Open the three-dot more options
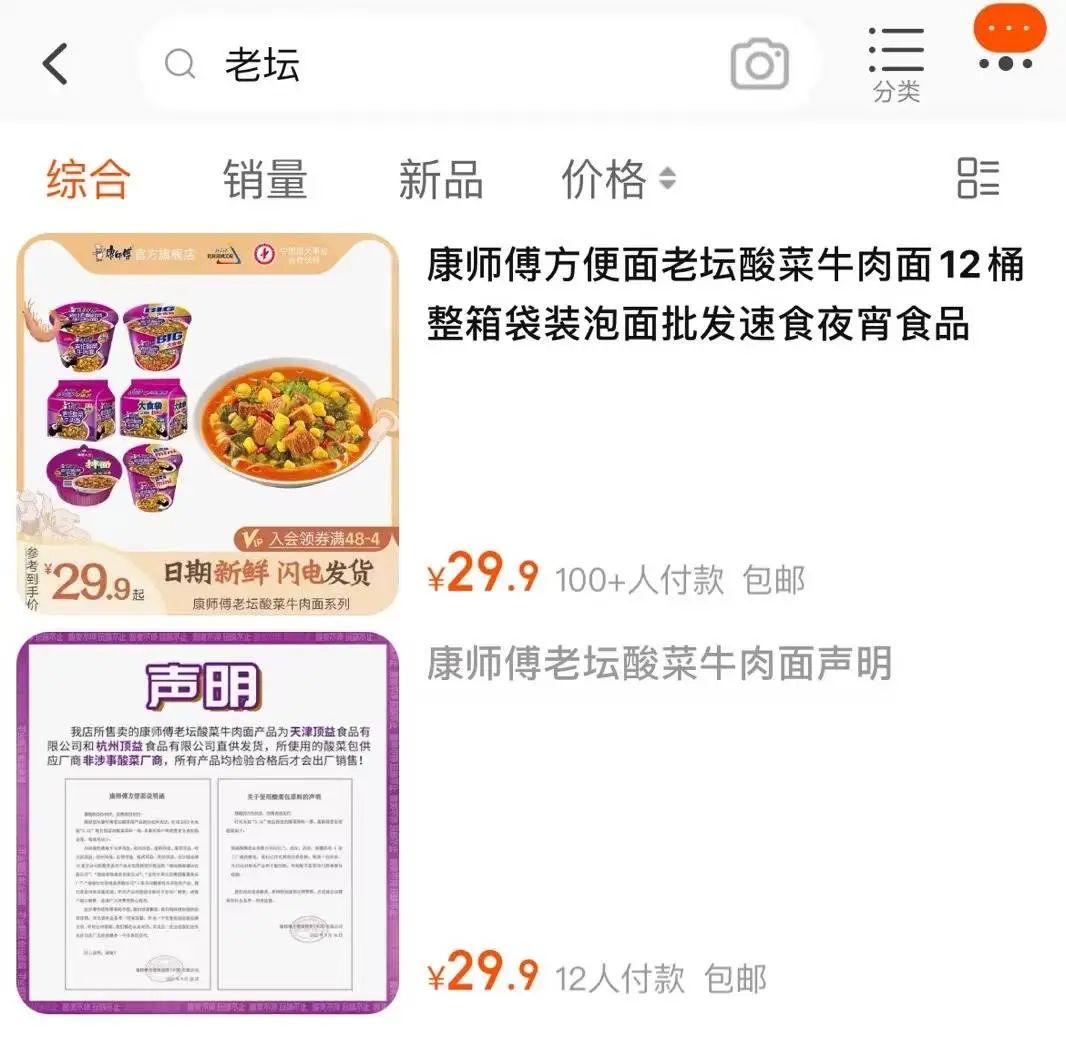 point(1006,62)
